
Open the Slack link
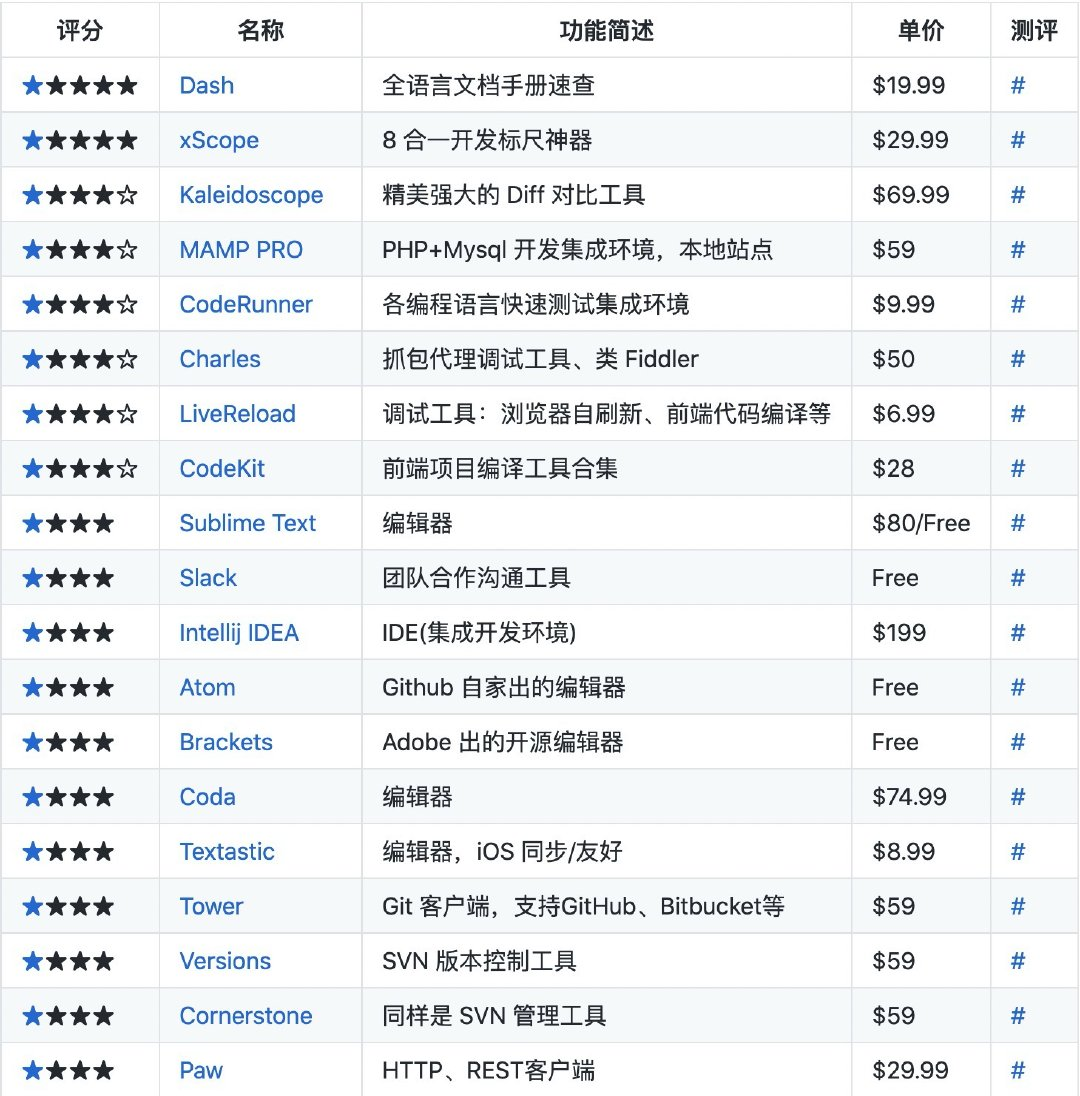[x=208, y=578]
